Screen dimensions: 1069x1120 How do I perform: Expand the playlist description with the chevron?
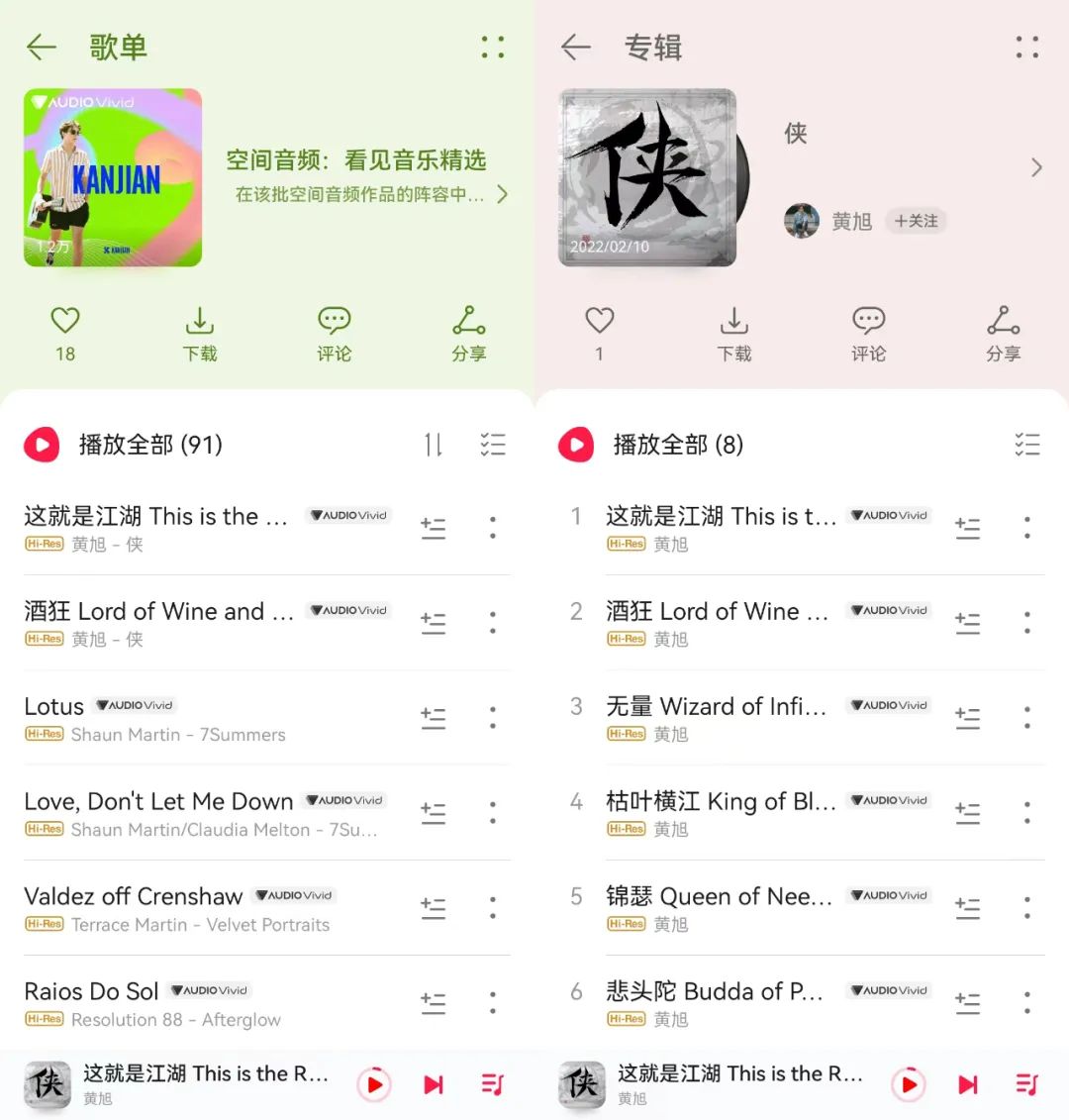pyautogui.click(x=503, y=195)
